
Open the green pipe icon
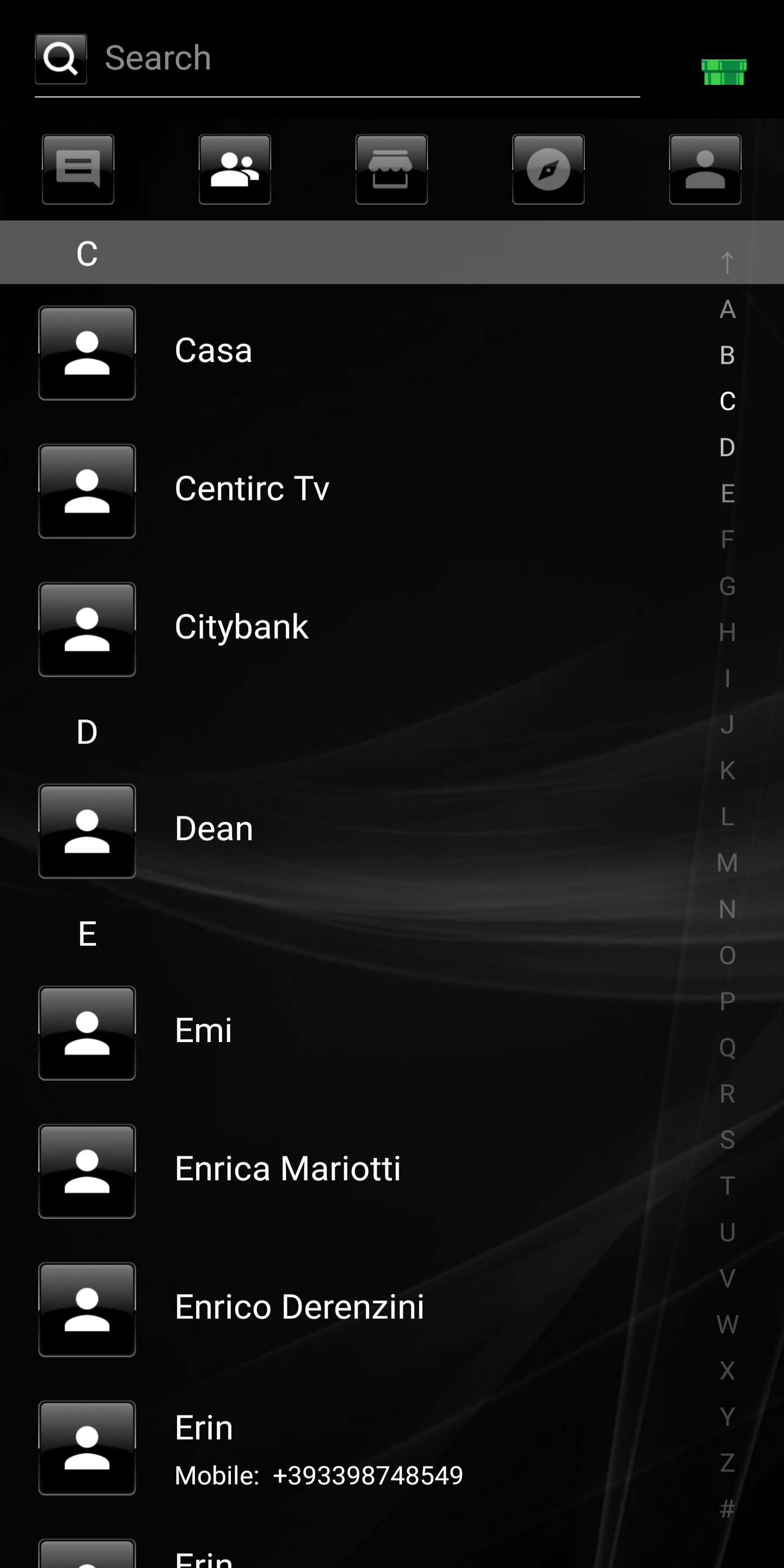coord(724,72)
